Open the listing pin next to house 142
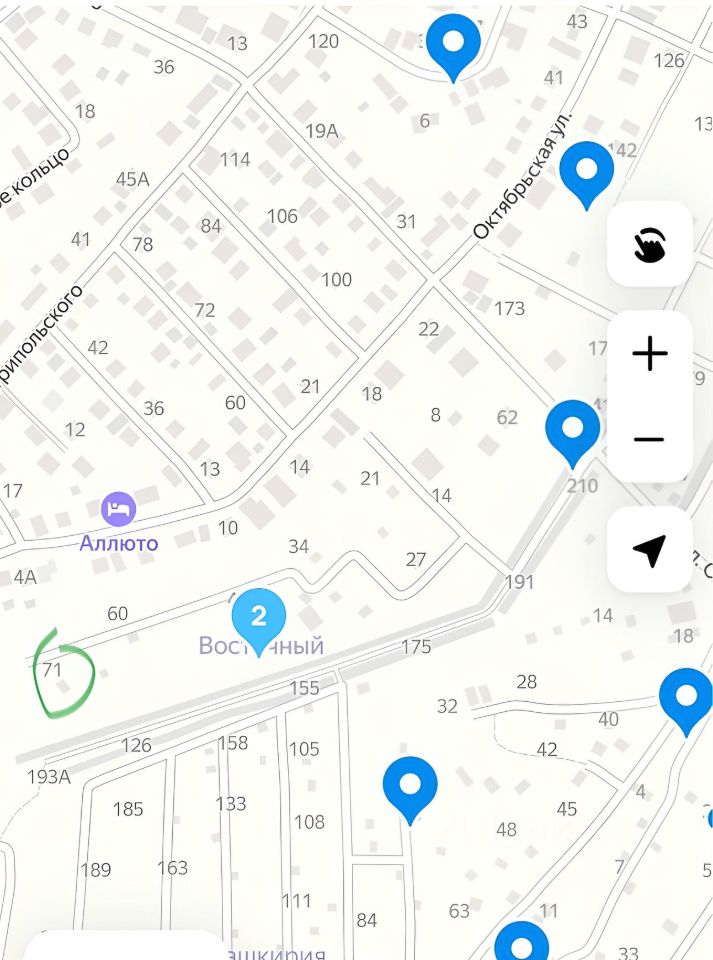The width and height of the screenshot is (713, 960). pyautogui.click(x=586, y=170)
